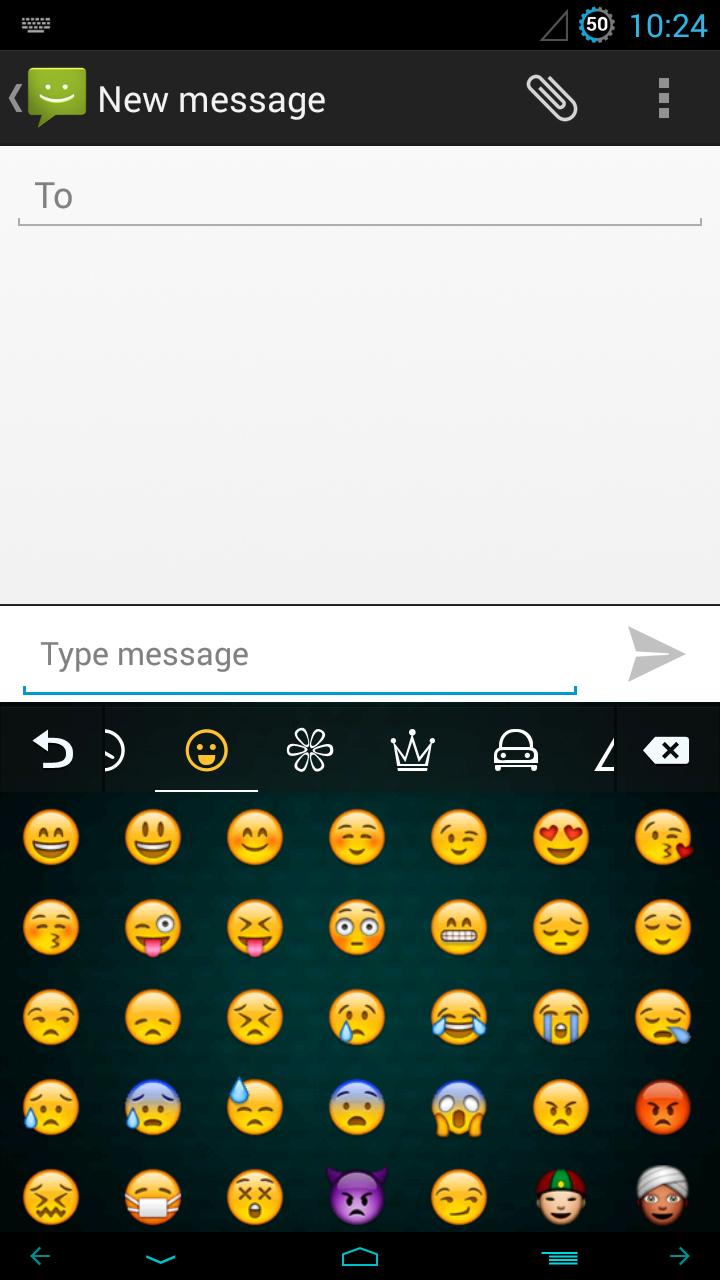Insert the purple devil emoji
Image resolution: width=720 pixels, height=1280 pixels.
(x=357, y=1196)
